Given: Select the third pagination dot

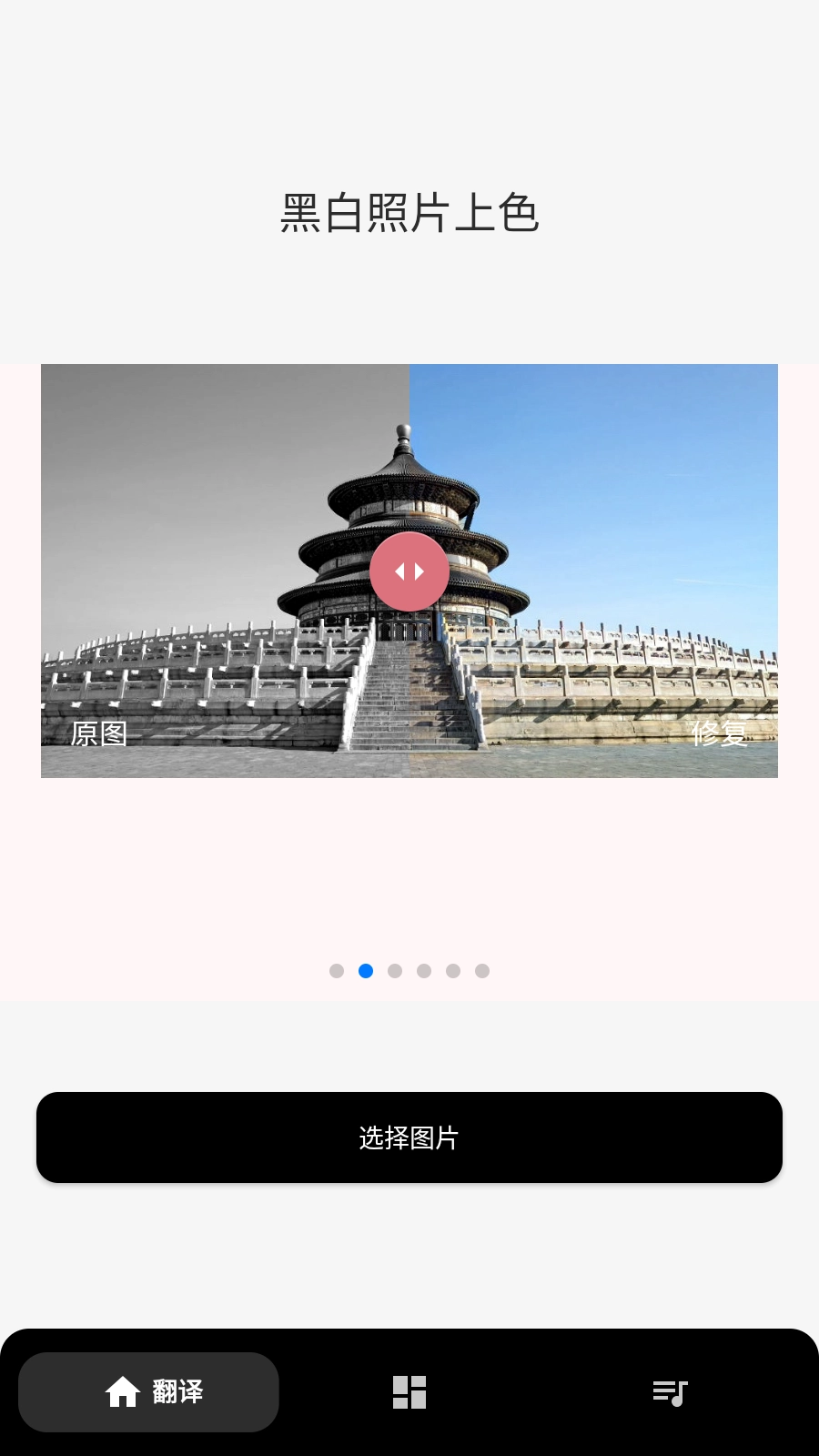Looking at the screenshot, I should (395, 971).
